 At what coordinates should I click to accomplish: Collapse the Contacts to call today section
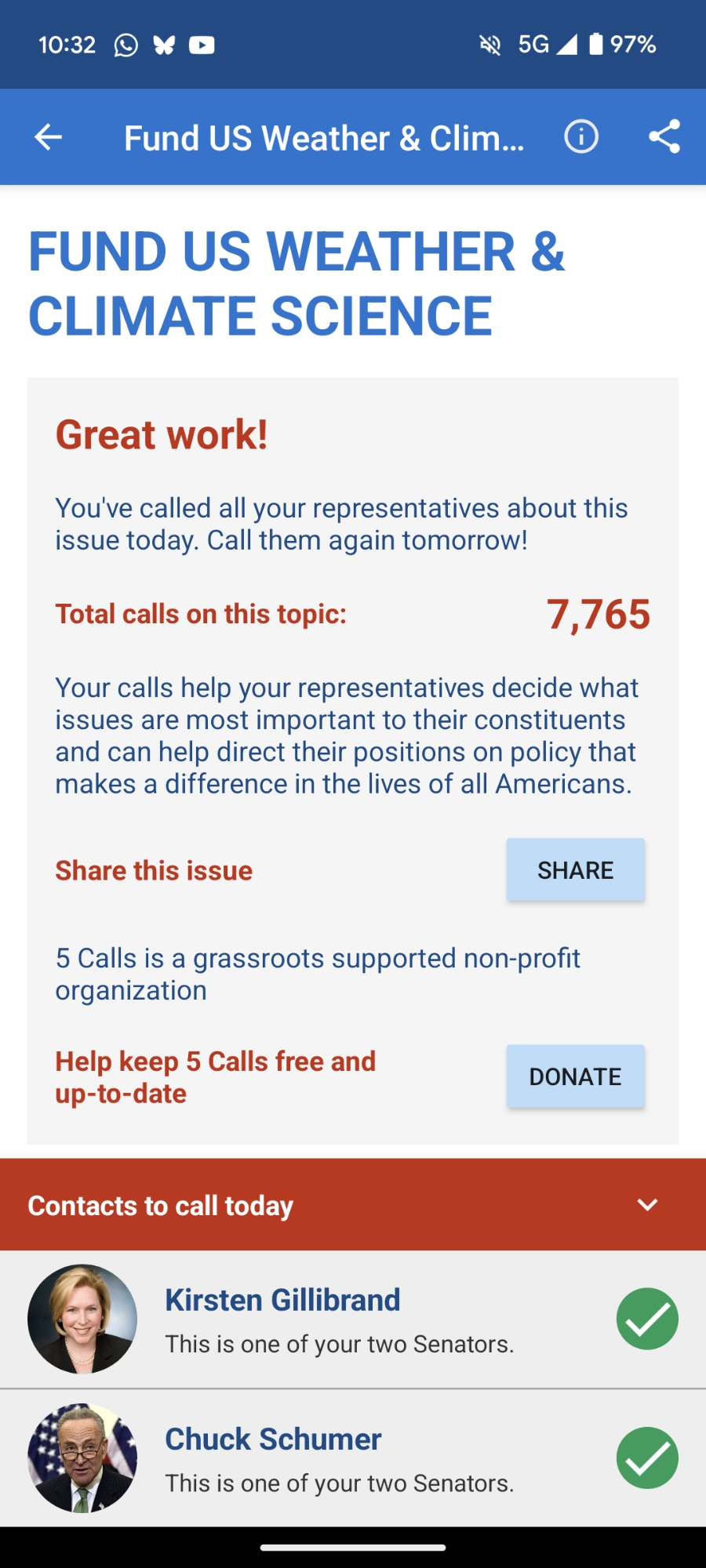click(x=647, y=1205)
